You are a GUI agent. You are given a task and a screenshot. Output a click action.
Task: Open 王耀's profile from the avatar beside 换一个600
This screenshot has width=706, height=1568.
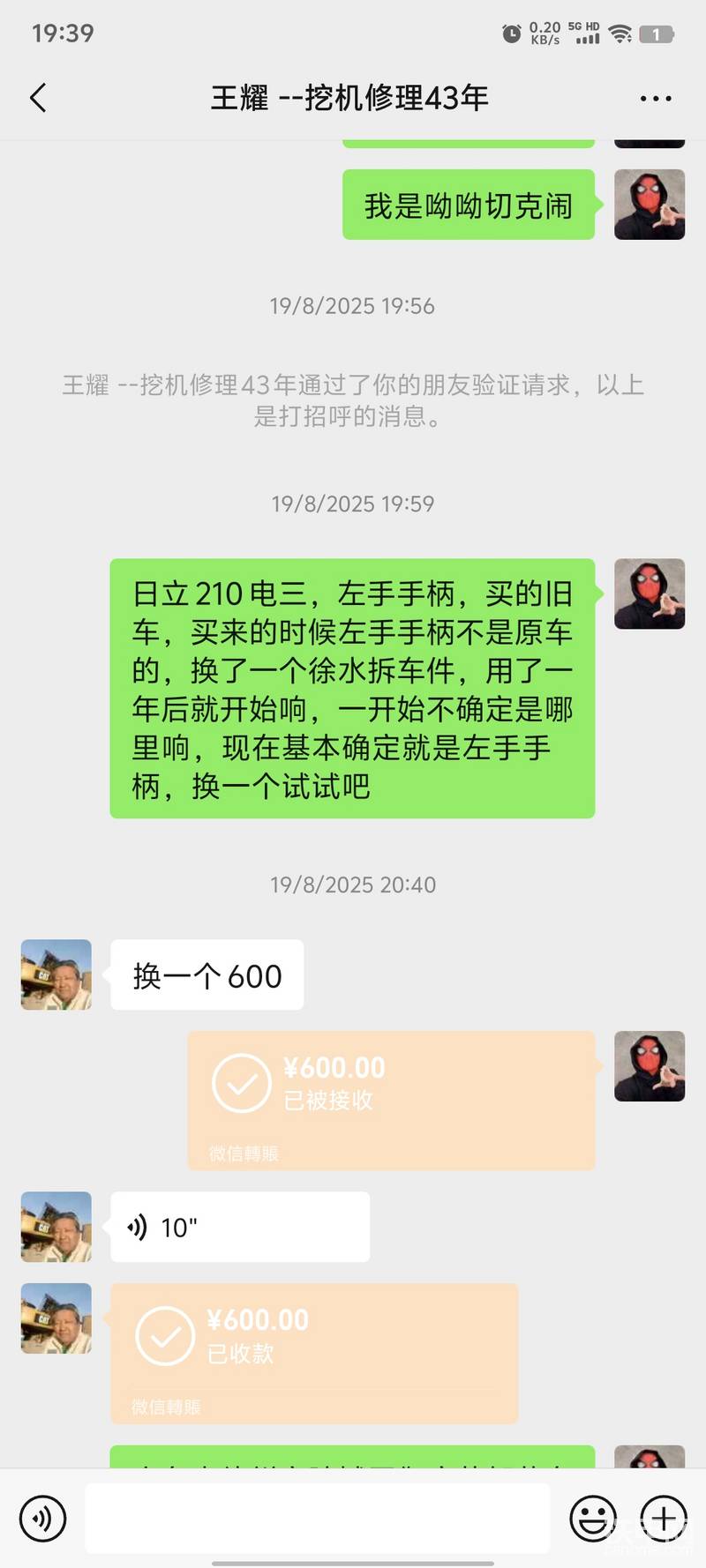point(56,974)
